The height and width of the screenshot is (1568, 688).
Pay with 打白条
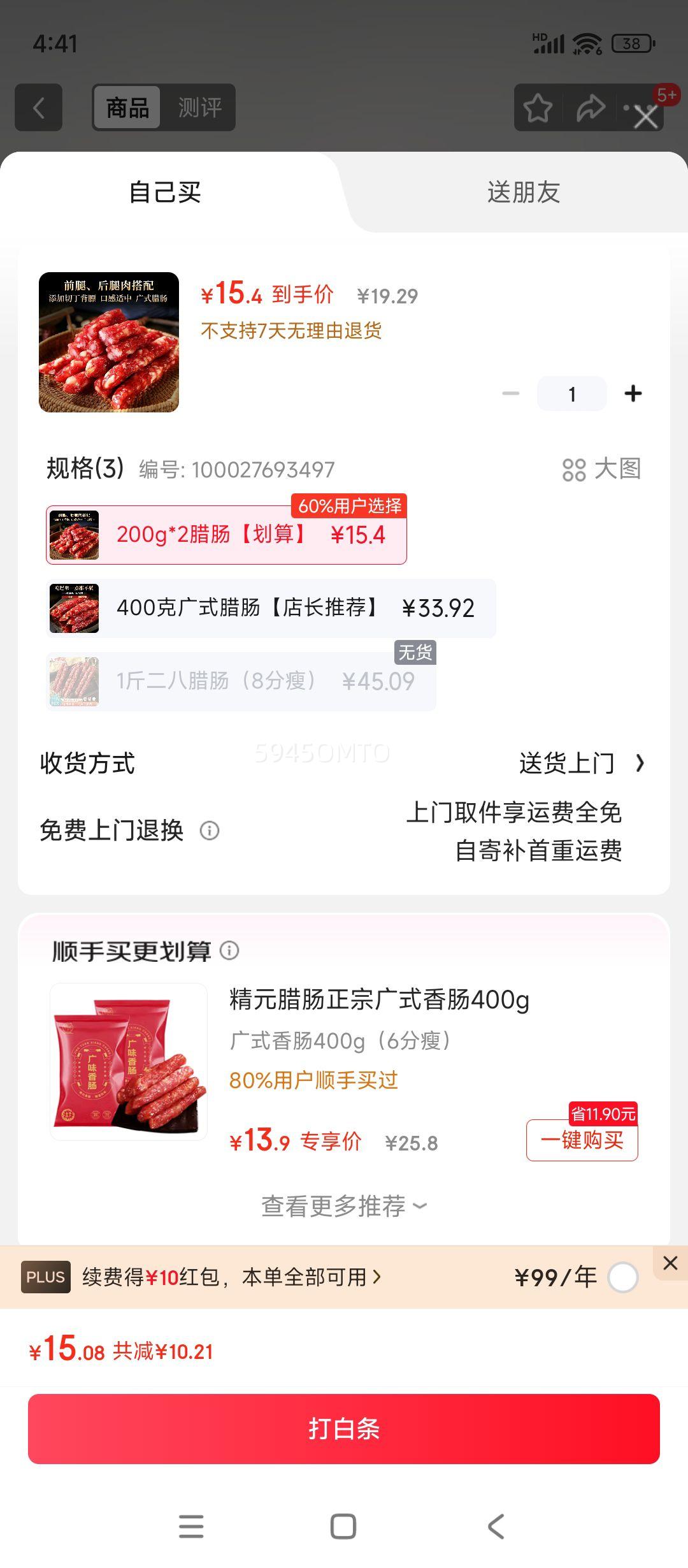(x=344, y=1428)
